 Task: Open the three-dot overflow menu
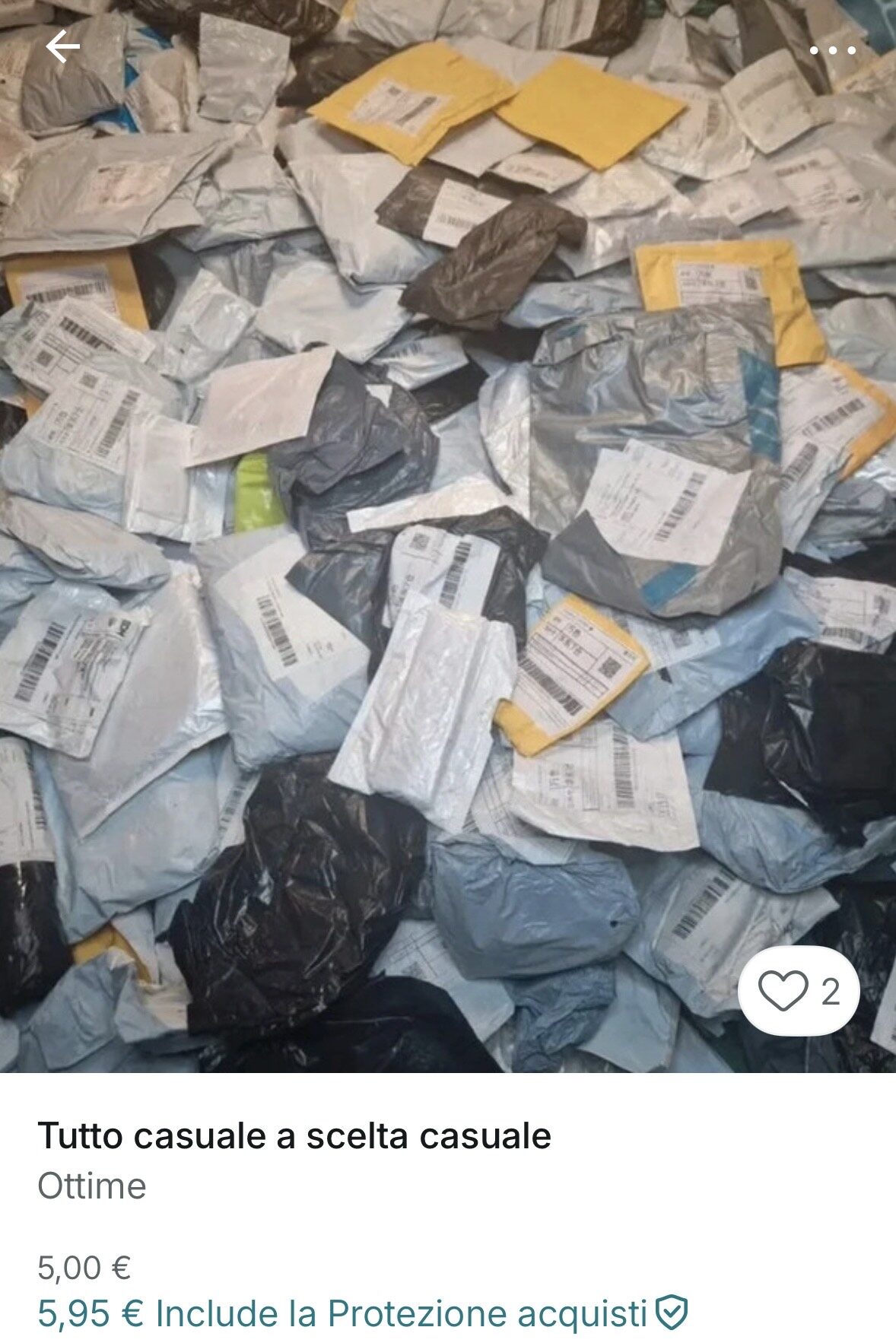[x=833, y=51]
